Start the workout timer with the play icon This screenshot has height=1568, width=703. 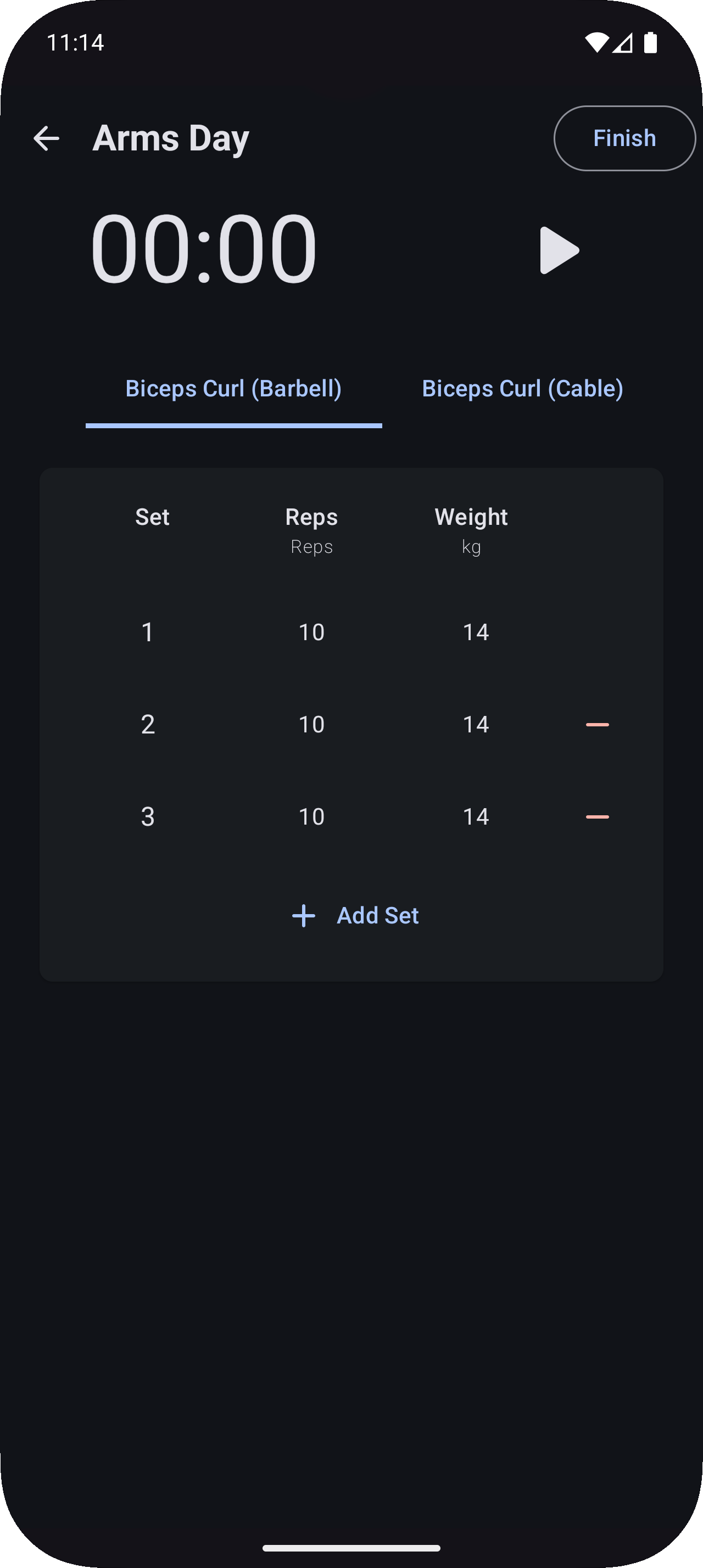pos(558,250)
